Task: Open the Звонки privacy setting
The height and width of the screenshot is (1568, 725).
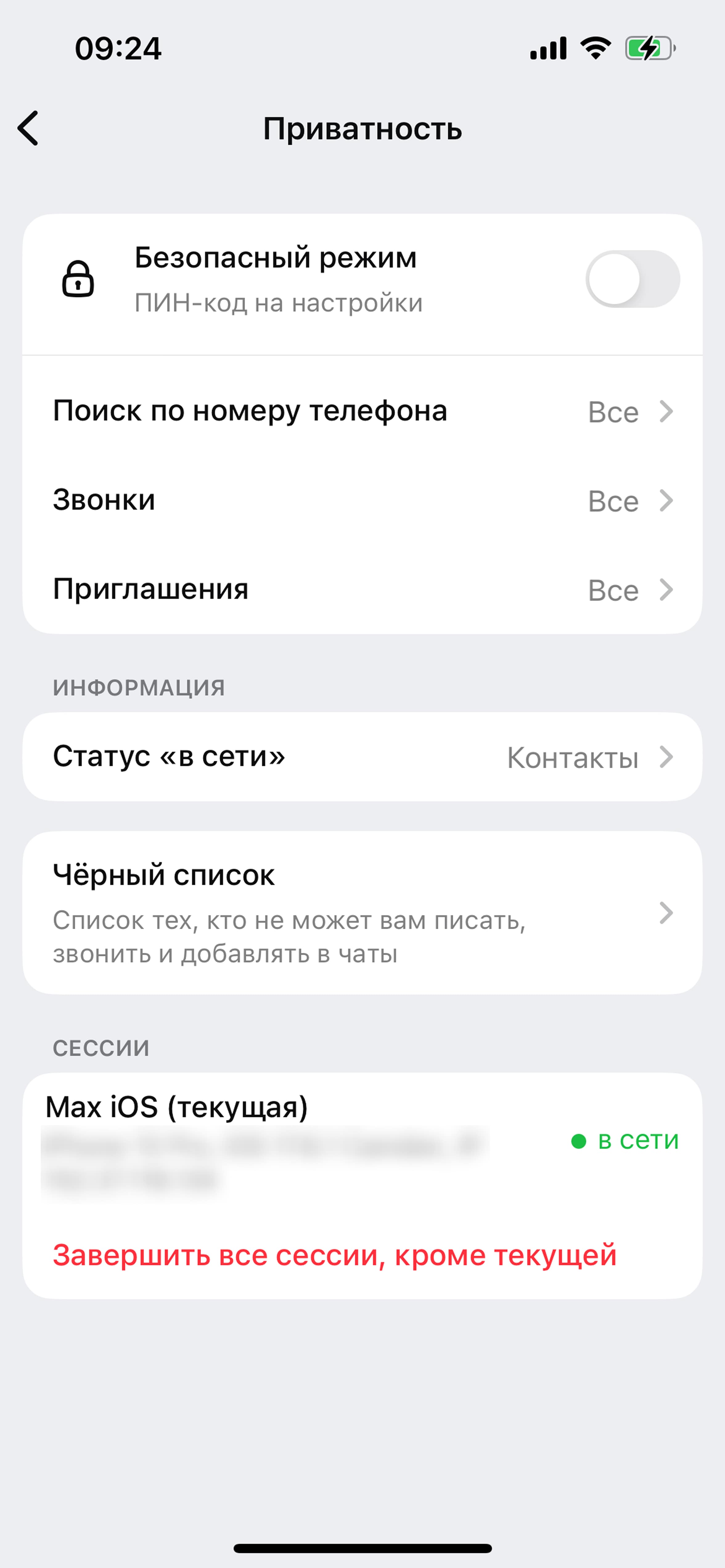Action: click(x=362, y=500)
